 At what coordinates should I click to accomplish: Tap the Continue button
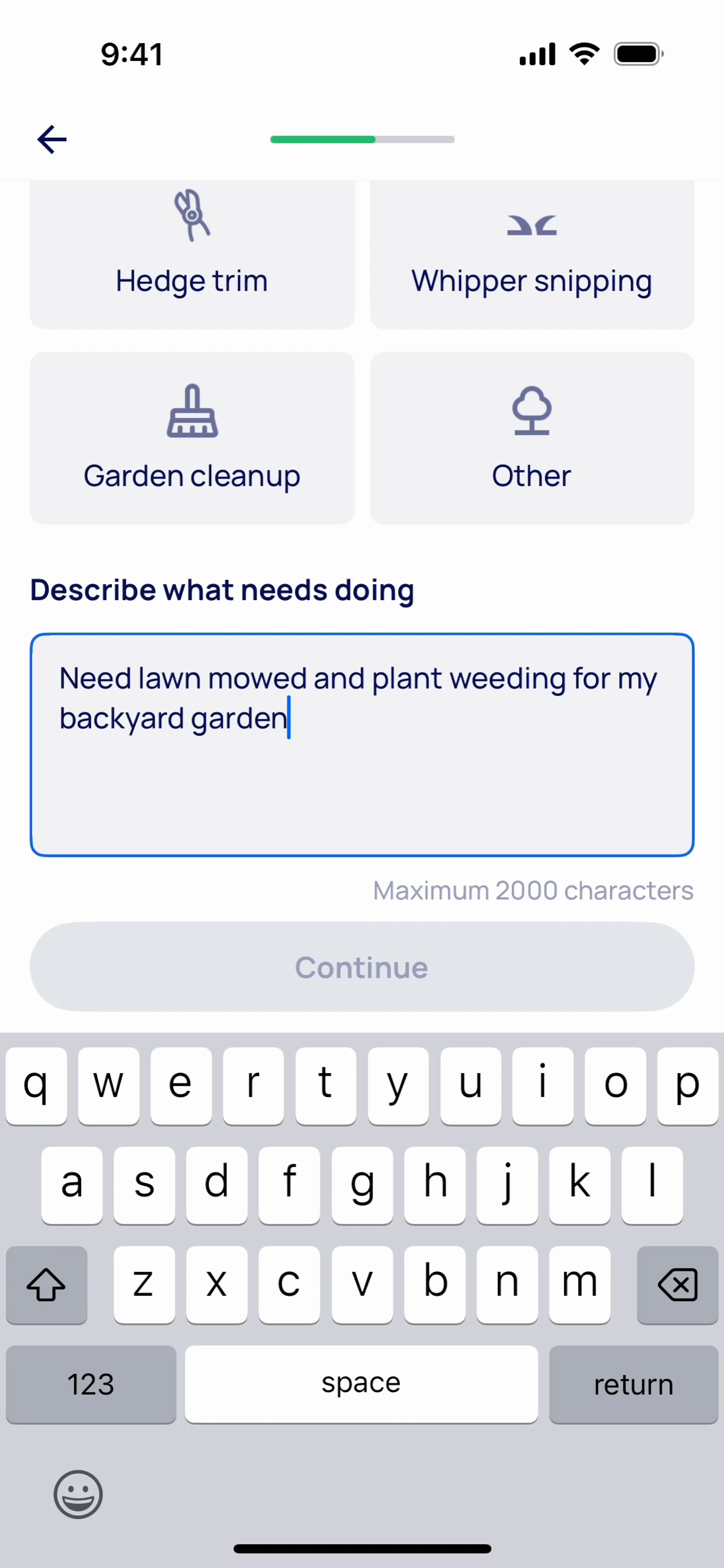click(362, 967)
